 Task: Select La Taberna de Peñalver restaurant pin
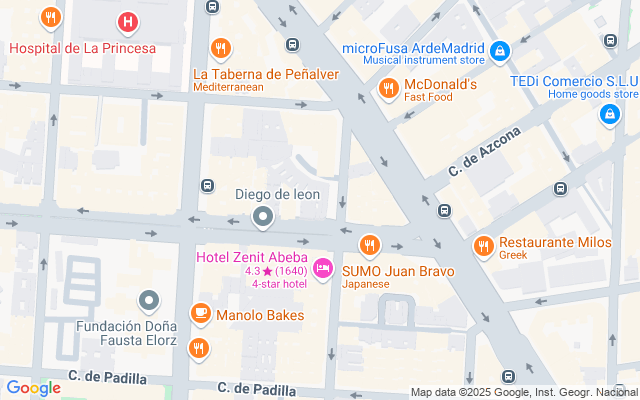point(222,49)
